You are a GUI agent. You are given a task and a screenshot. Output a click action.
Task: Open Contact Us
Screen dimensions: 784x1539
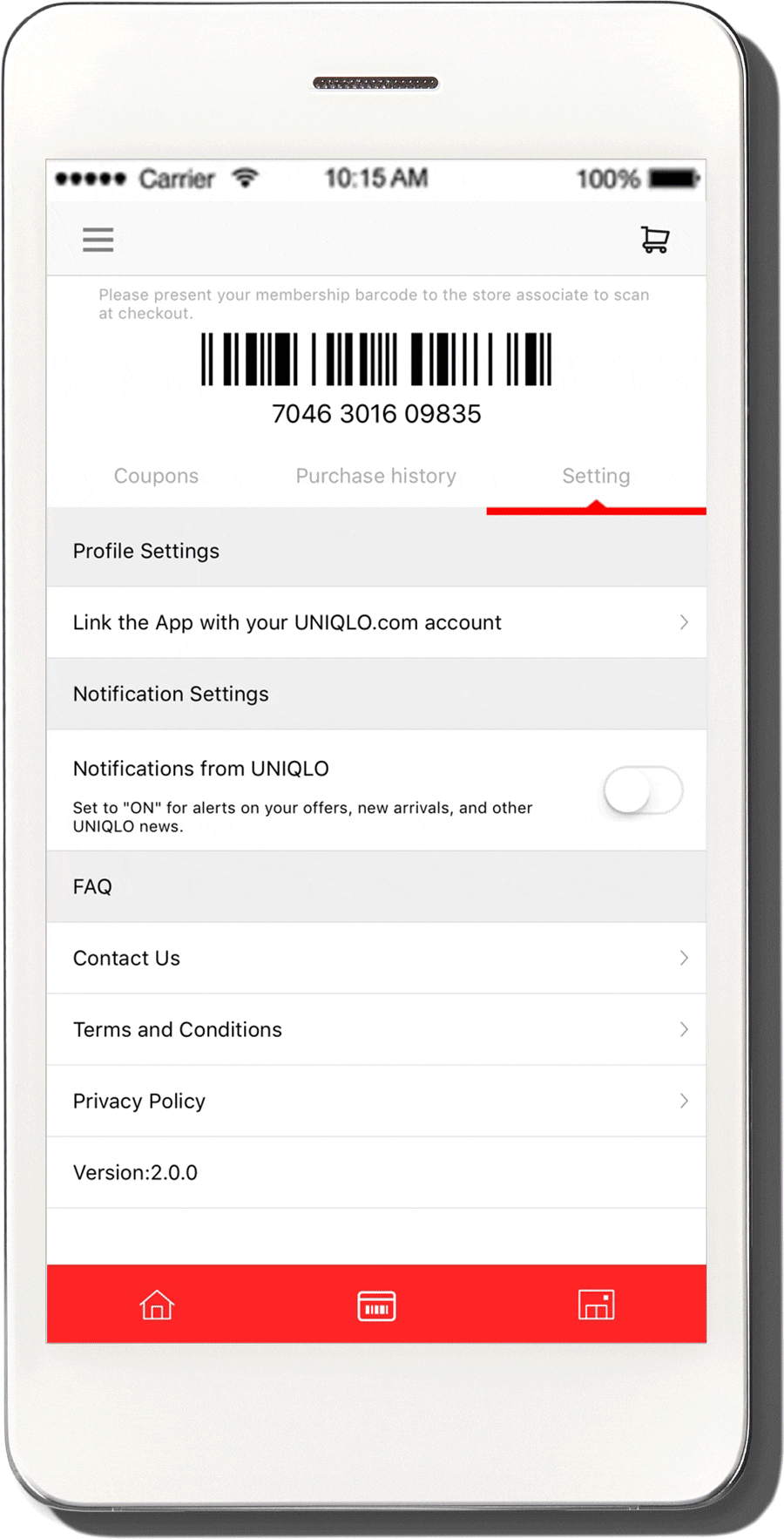click(x=376, y=958)
